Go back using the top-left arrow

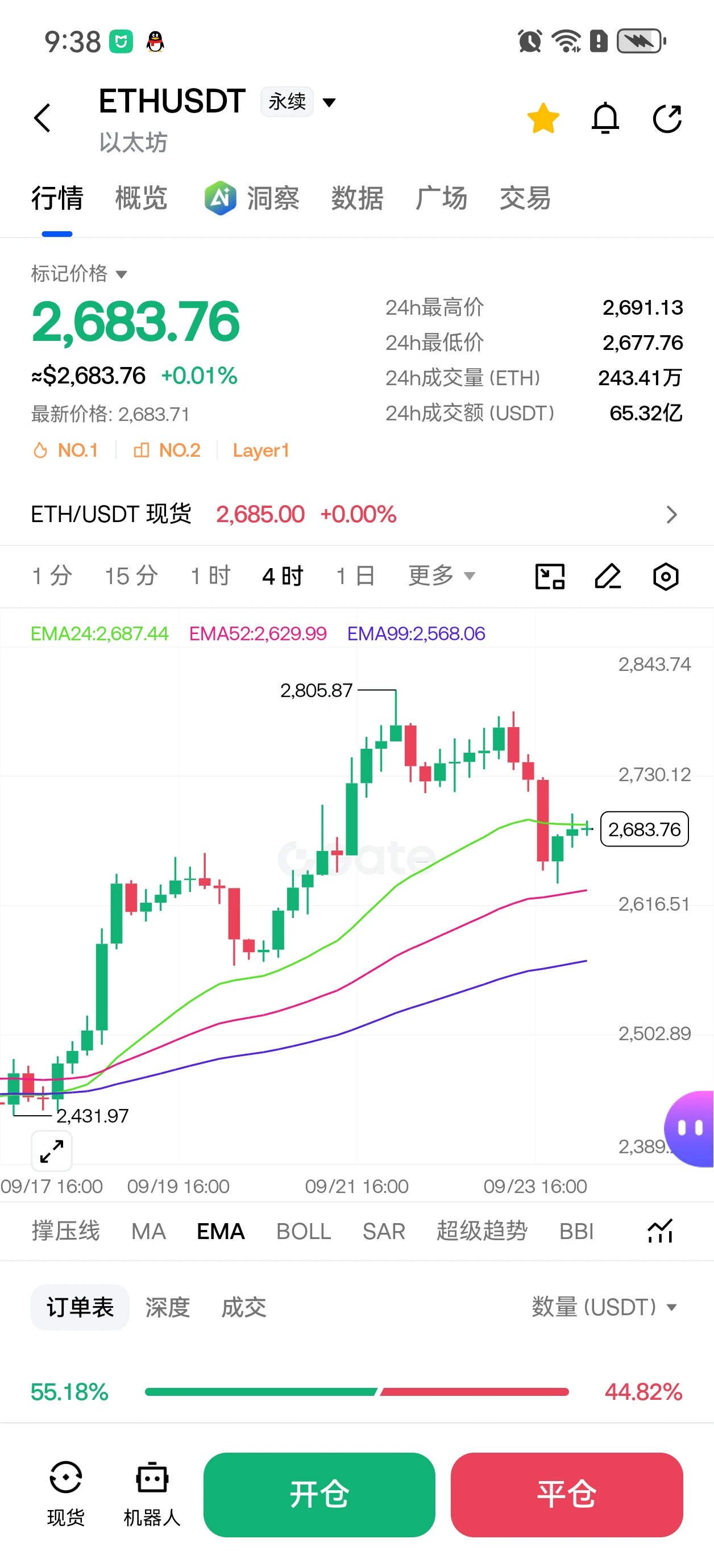pos(42,118)
